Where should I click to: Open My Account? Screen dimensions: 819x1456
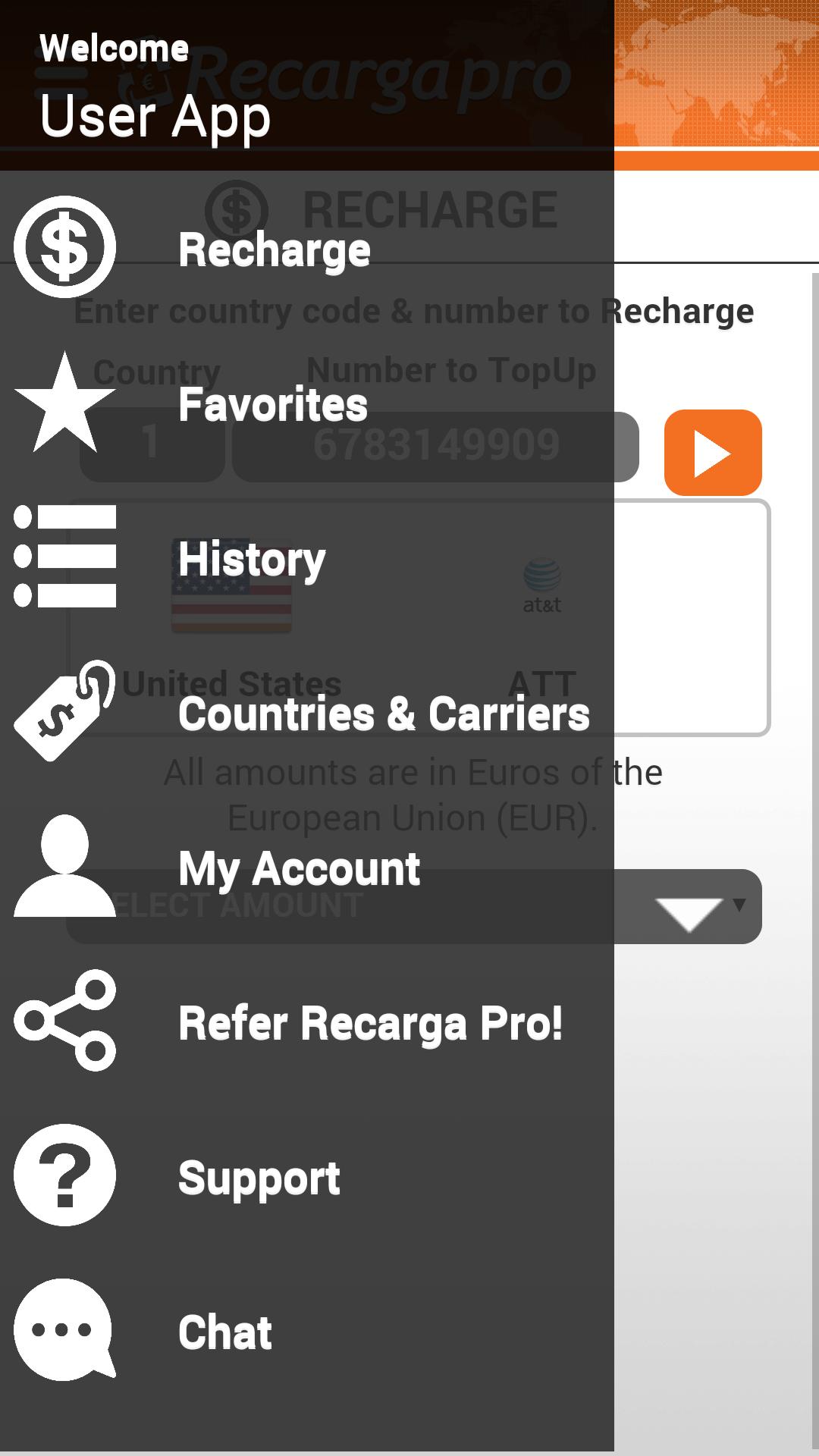pos(299,868)
